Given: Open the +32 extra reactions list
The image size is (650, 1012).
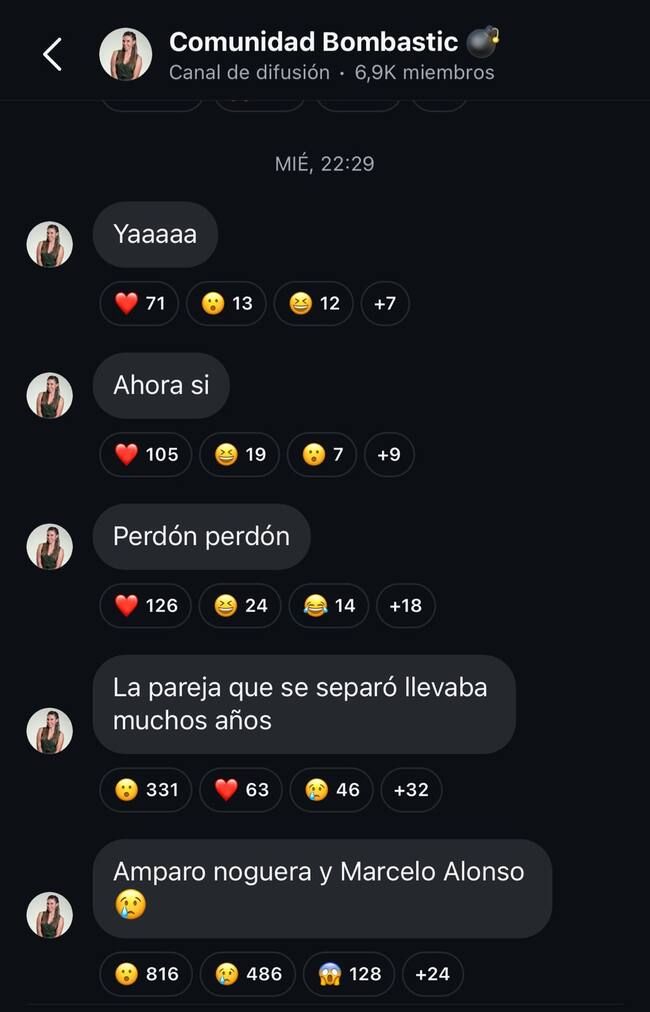Looking at the screenshot, I should [411, 790].
